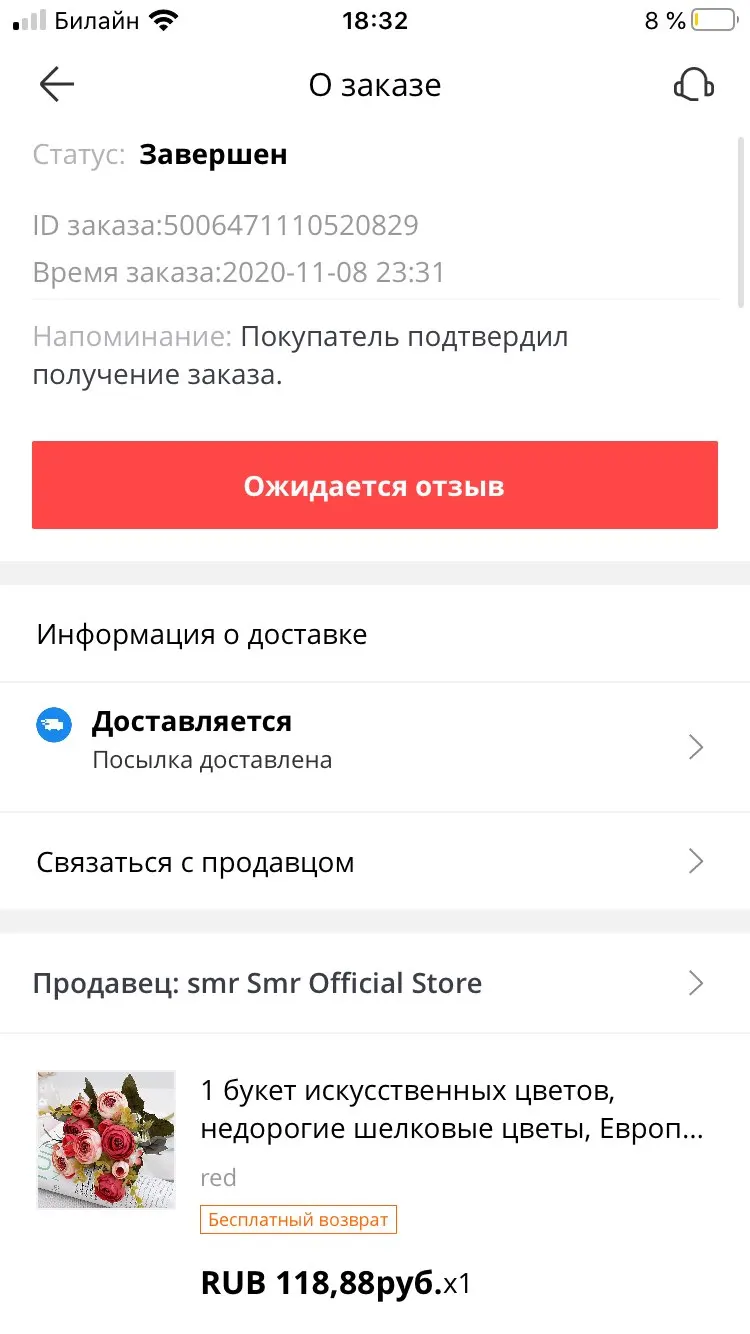Tap the Ожидается отзыв button
750x1334 pixels.
point(375,485)
